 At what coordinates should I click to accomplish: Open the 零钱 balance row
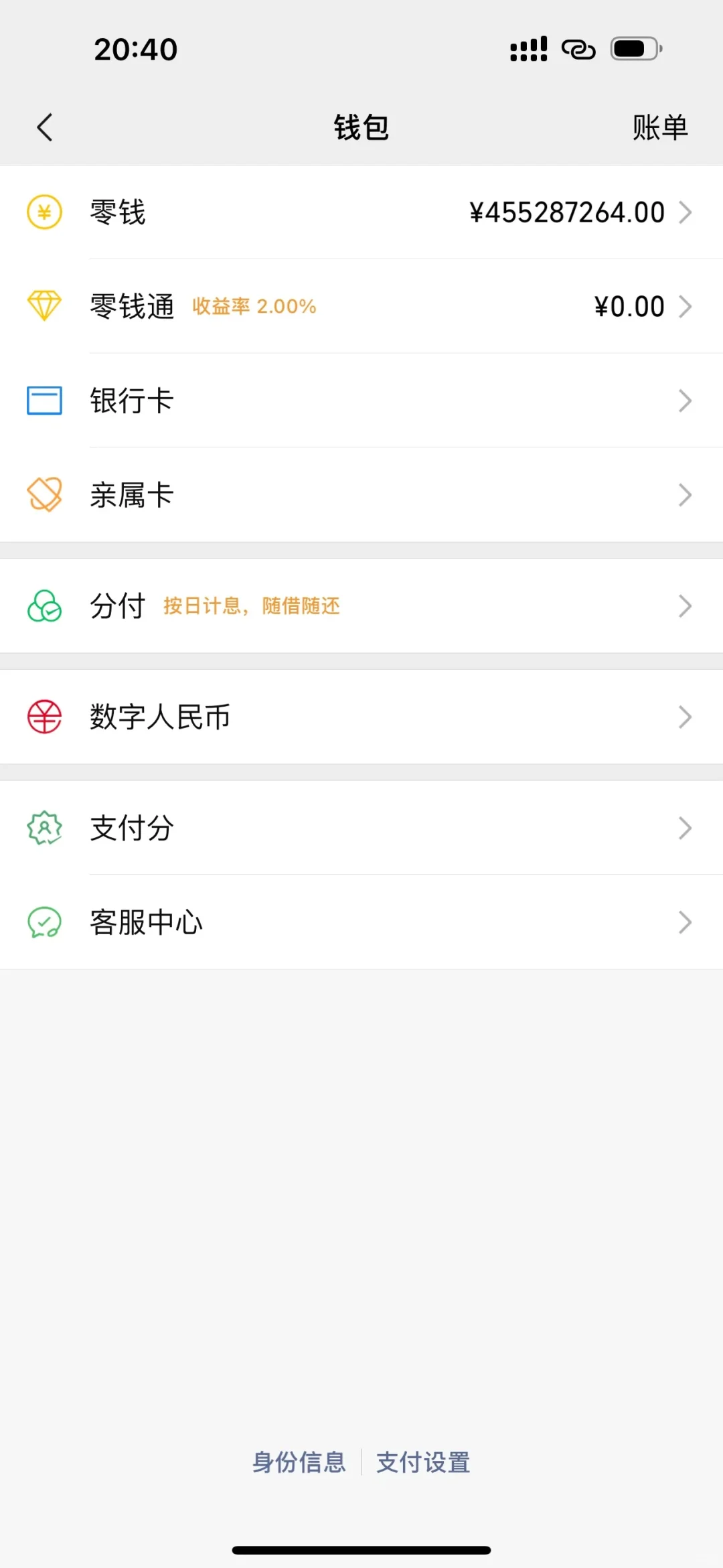361,212
